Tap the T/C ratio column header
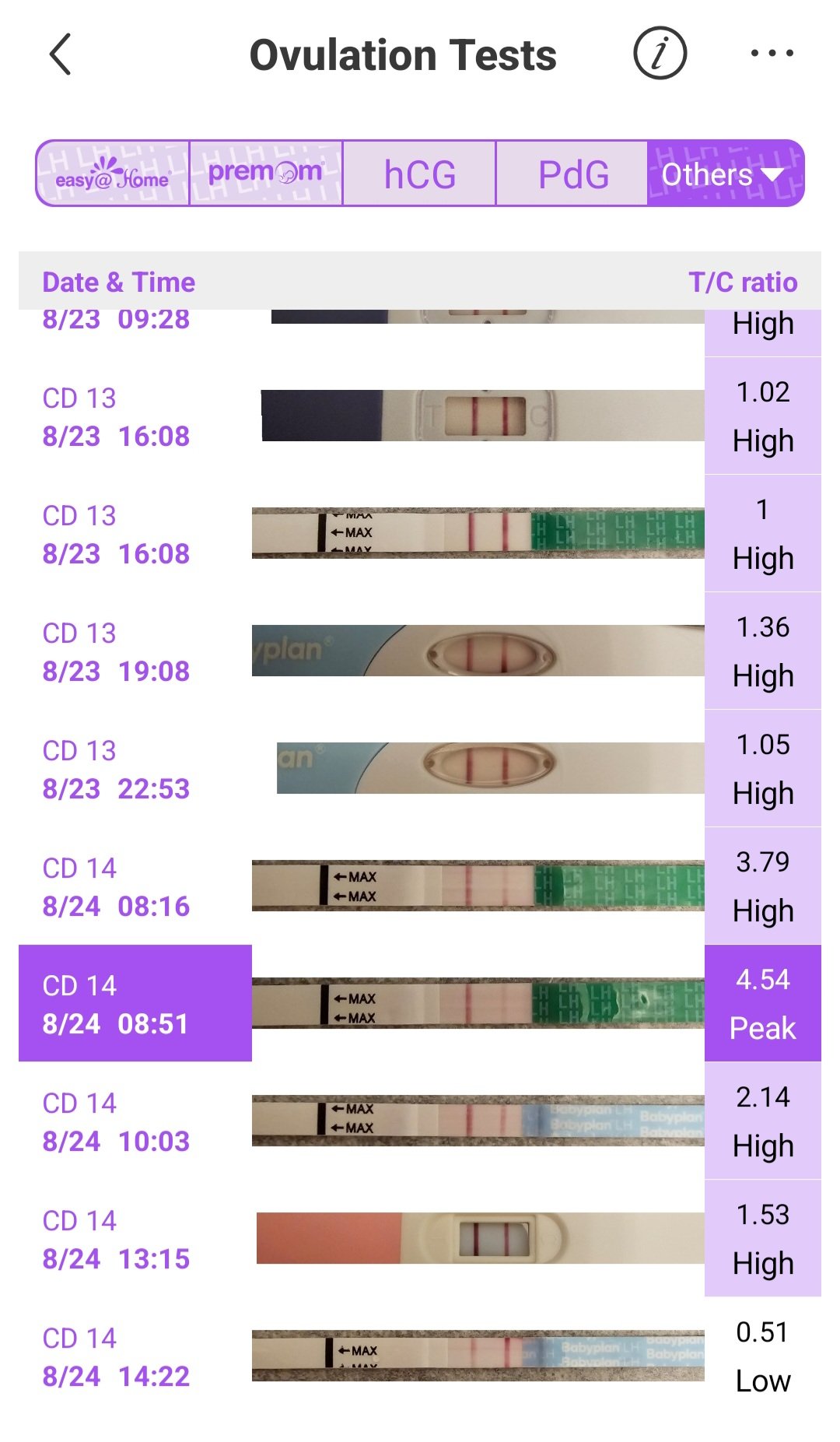The width and height of the screenshot is (840, 1442). click(743, 282)
